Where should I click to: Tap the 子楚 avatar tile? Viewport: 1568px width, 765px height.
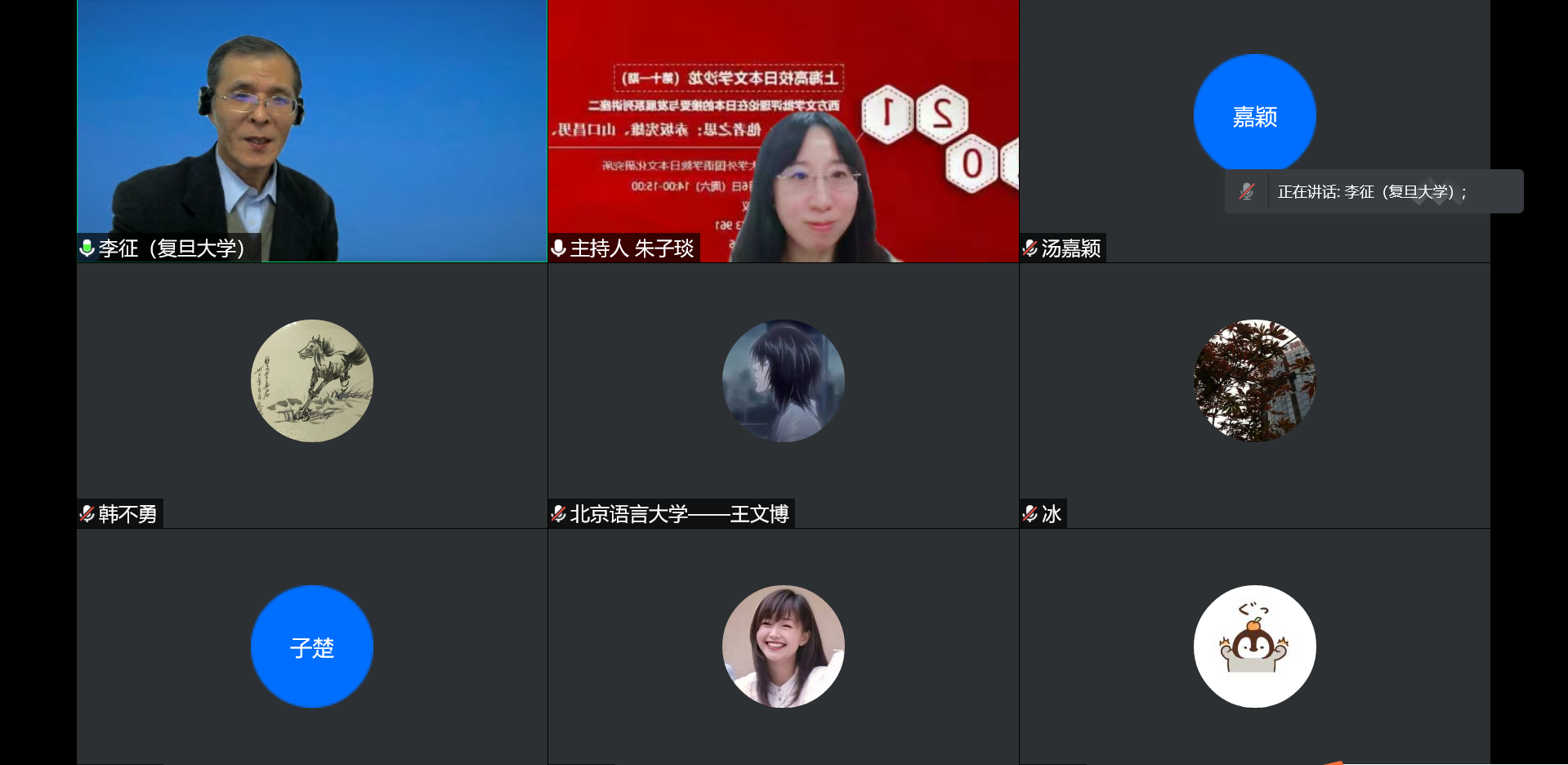point(311,646)
